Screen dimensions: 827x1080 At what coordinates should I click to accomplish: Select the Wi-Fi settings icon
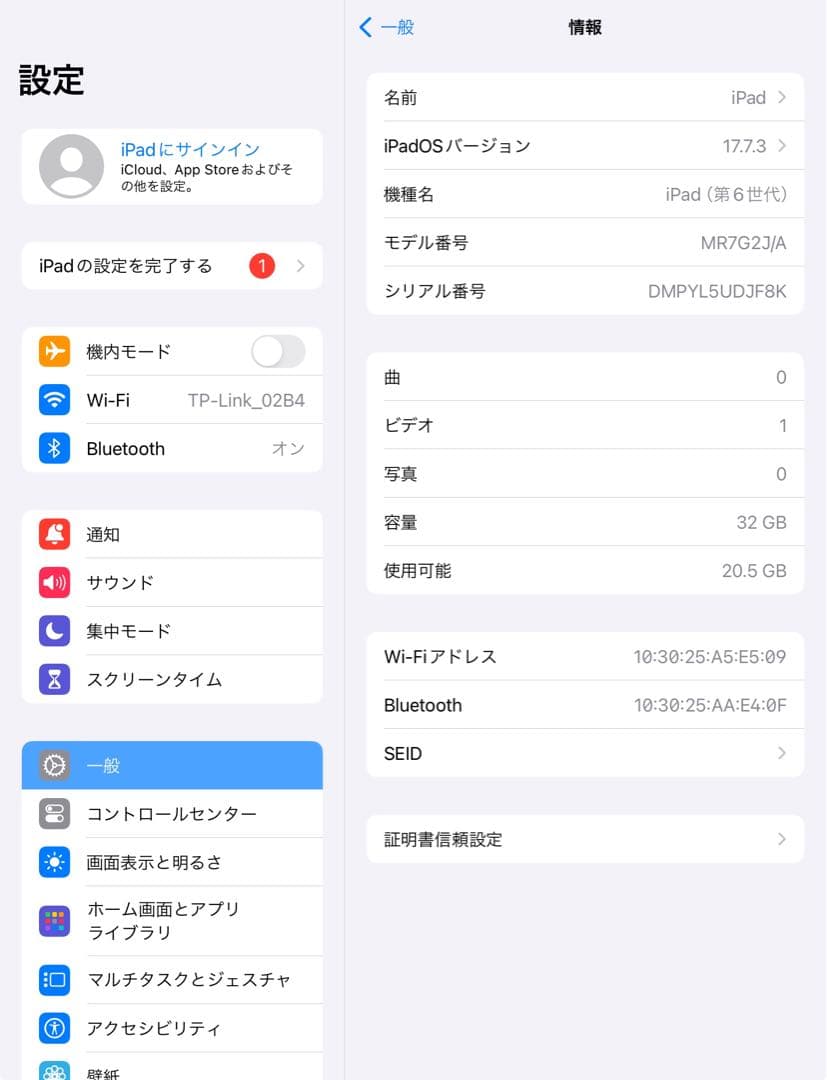tap(53, 400)
